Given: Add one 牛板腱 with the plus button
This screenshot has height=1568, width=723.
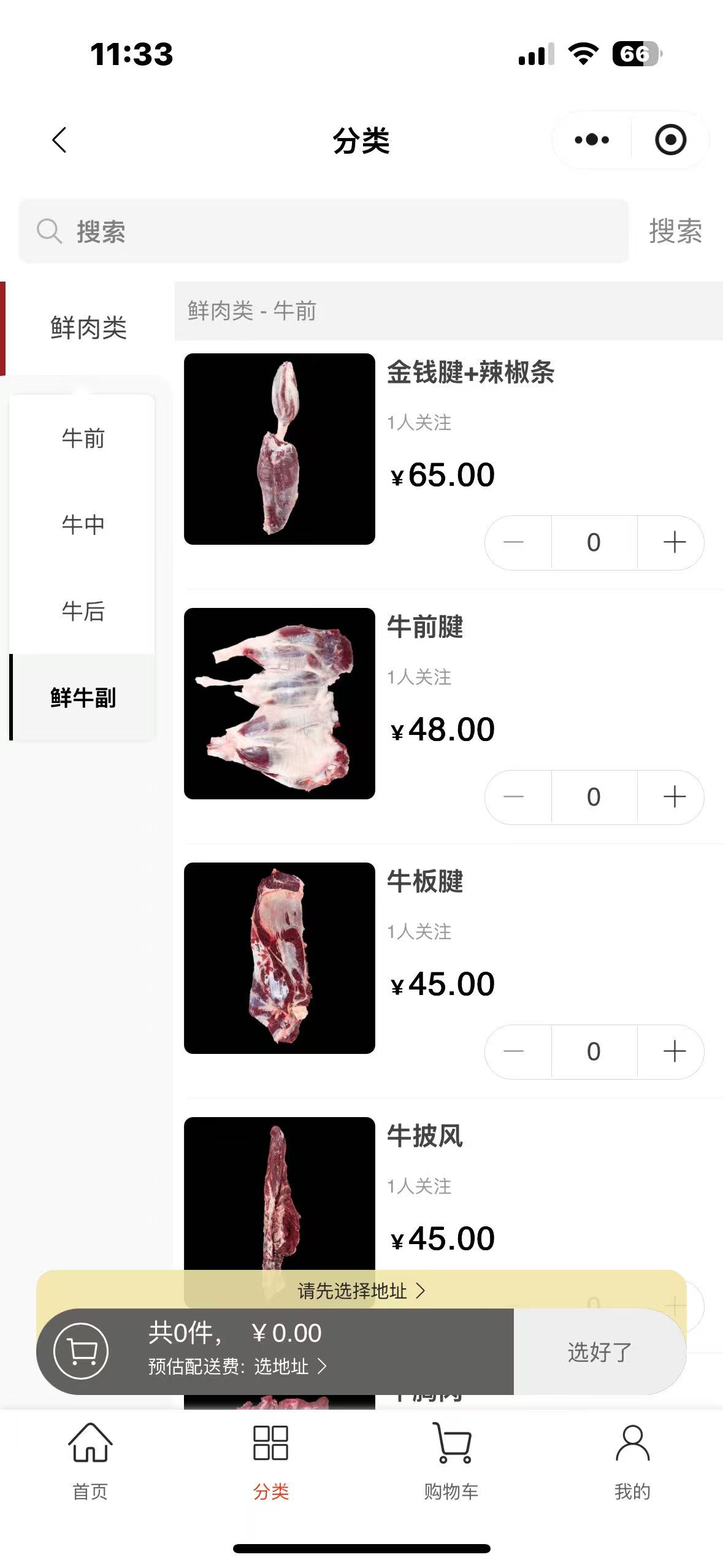Looking at the screenshot, I should click(x=674, y=1051).
